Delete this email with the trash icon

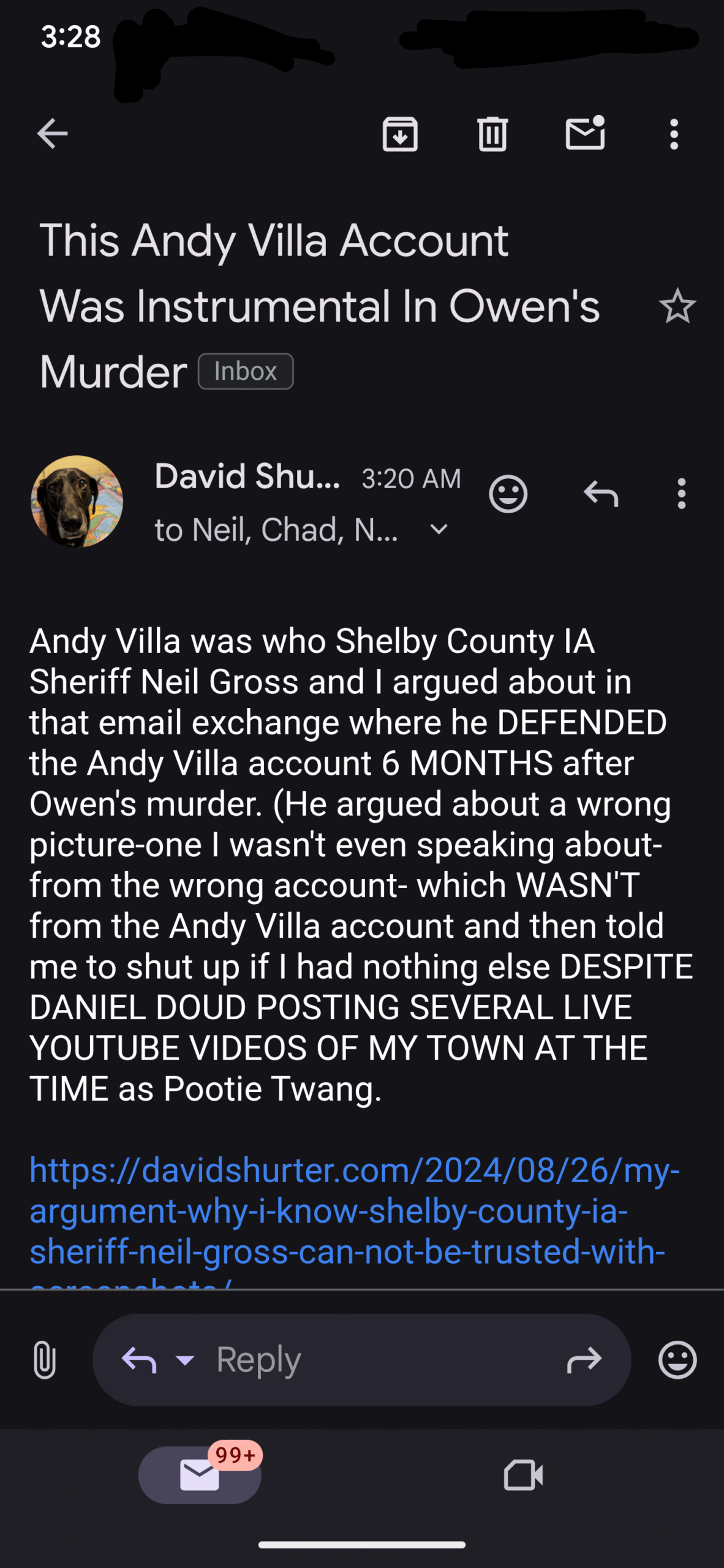[492, 134]
